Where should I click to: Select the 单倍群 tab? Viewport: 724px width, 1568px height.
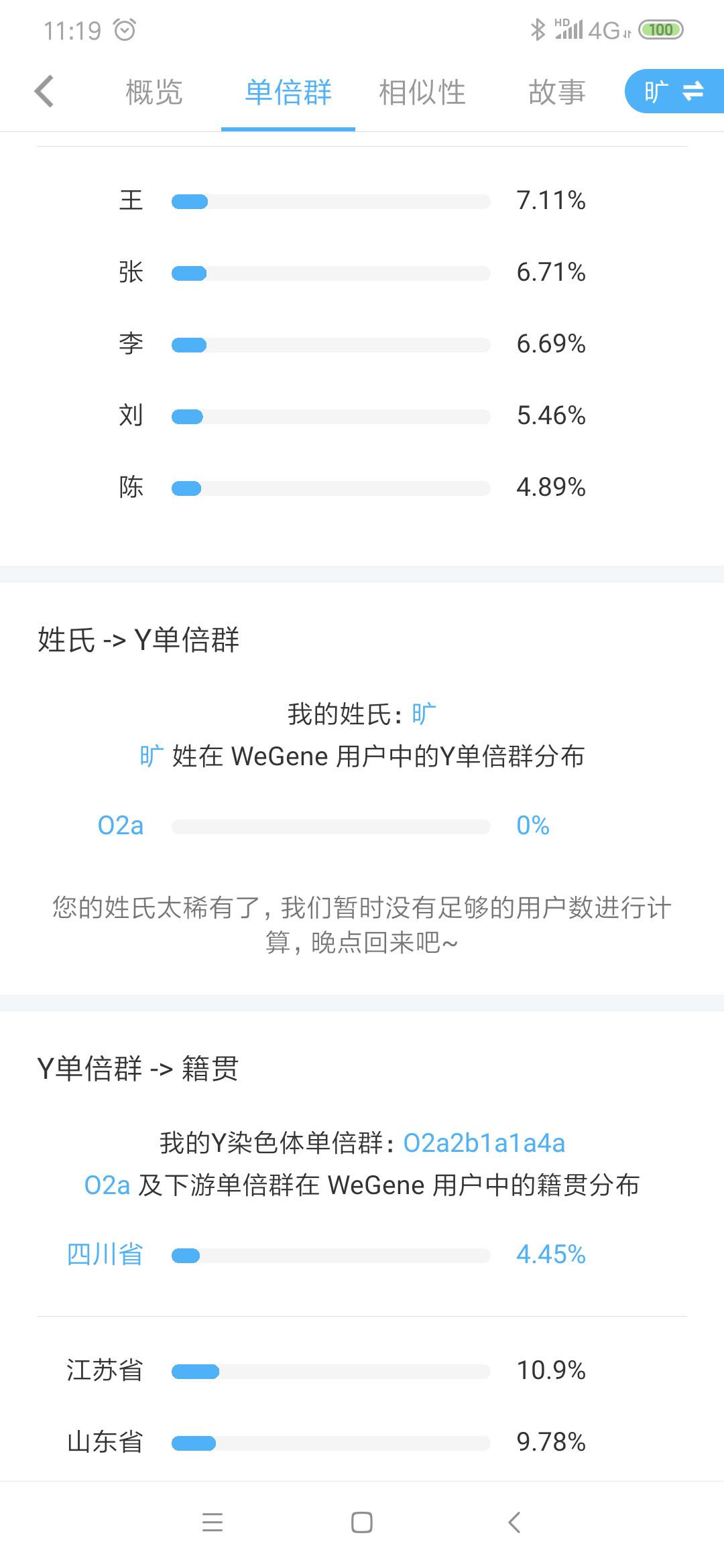click(x=288, y=92)
